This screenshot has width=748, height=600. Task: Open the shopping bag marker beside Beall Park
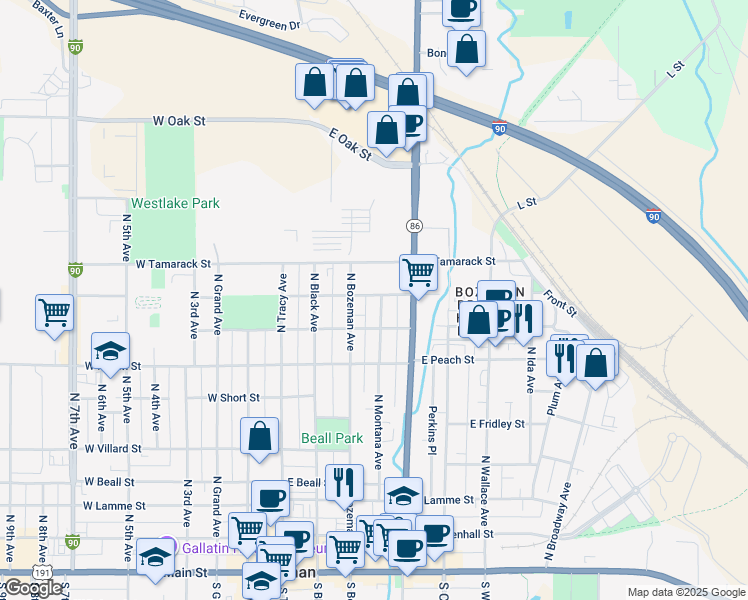click(x=259, y=435)
